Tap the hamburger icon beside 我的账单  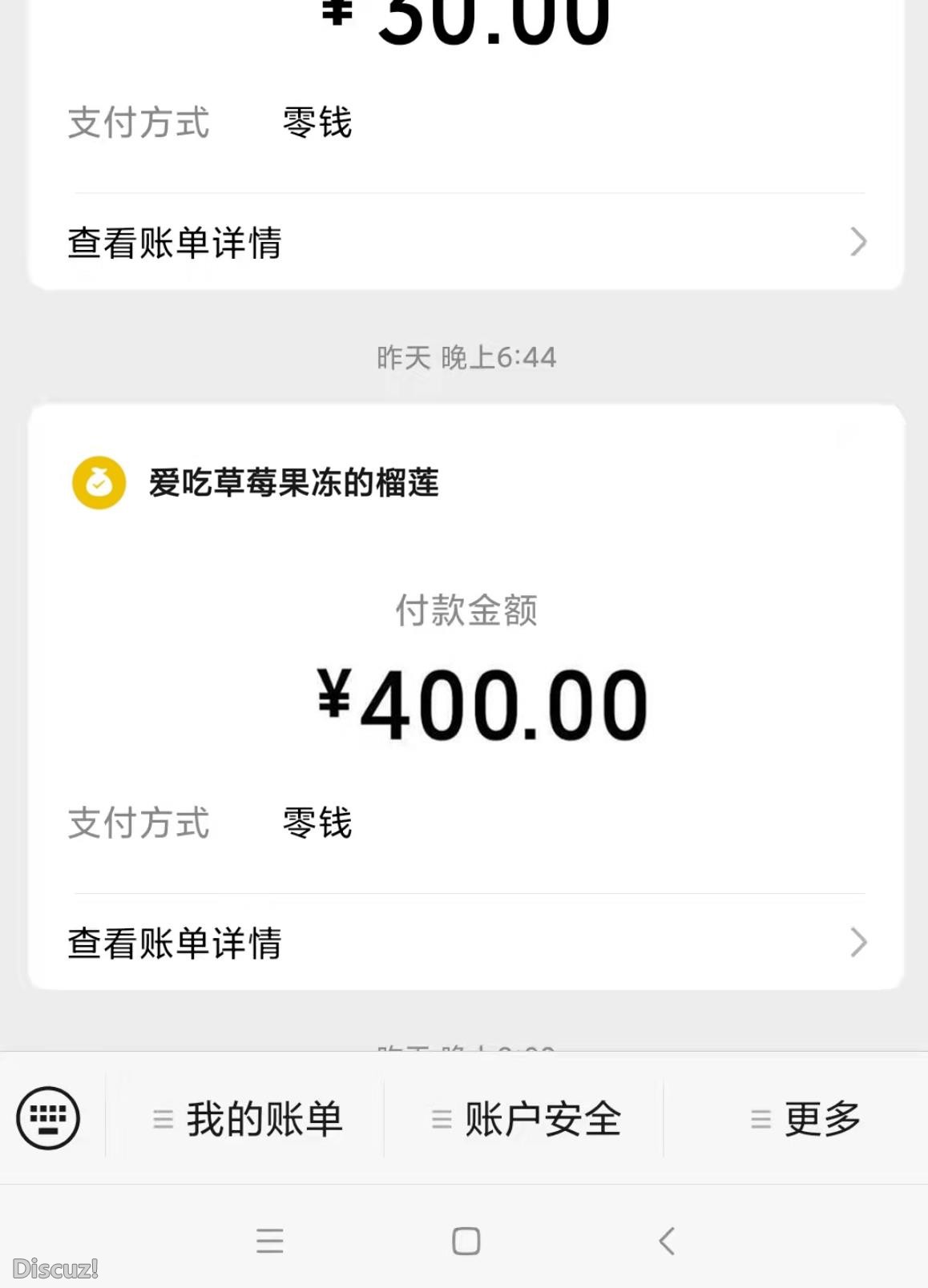163,1117
